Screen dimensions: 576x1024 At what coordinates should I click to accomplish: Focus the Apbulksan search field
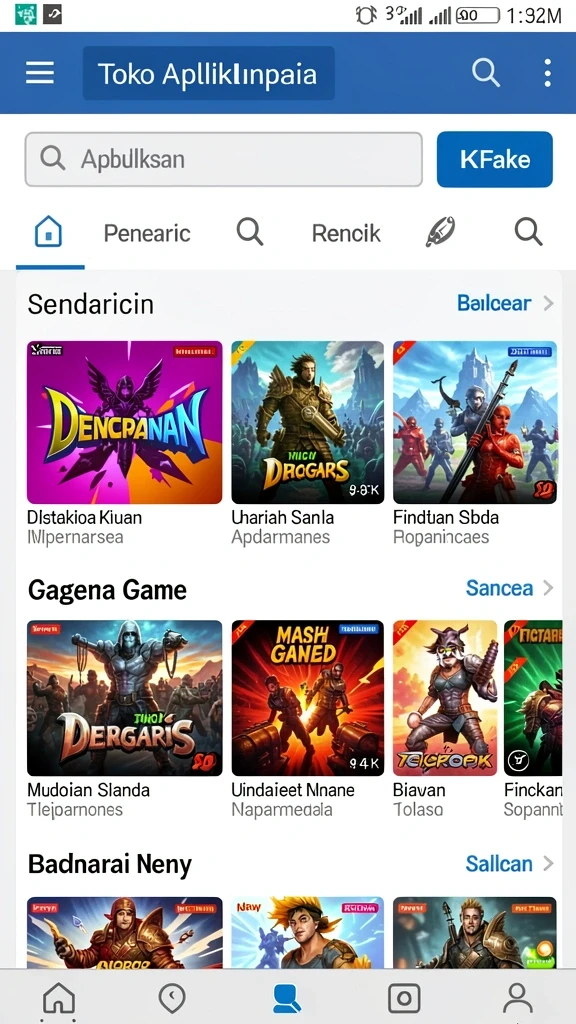(223, 159)
